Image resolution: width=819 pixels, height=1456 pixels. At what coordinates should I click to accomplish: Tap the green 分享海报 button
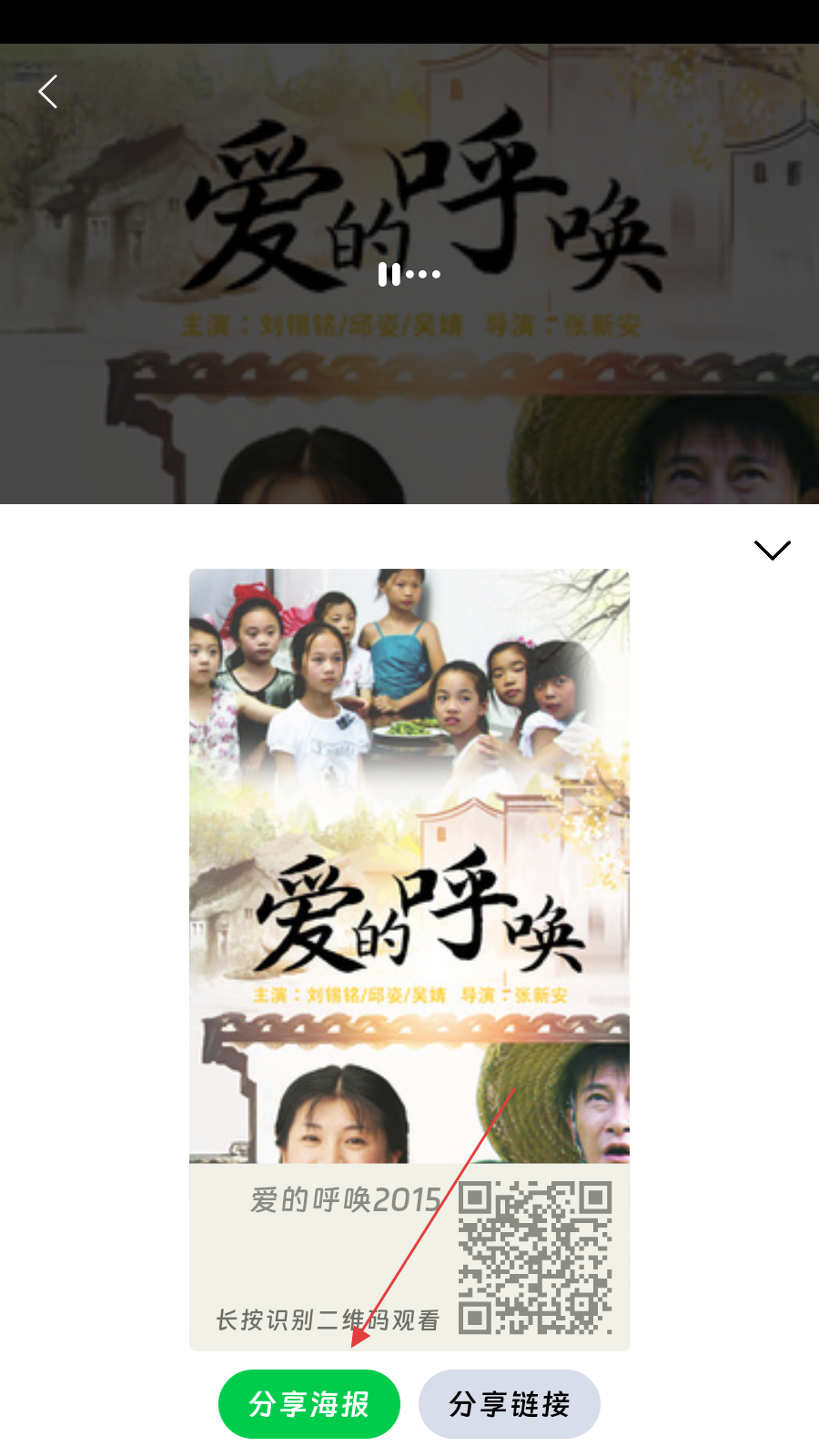309,1404
